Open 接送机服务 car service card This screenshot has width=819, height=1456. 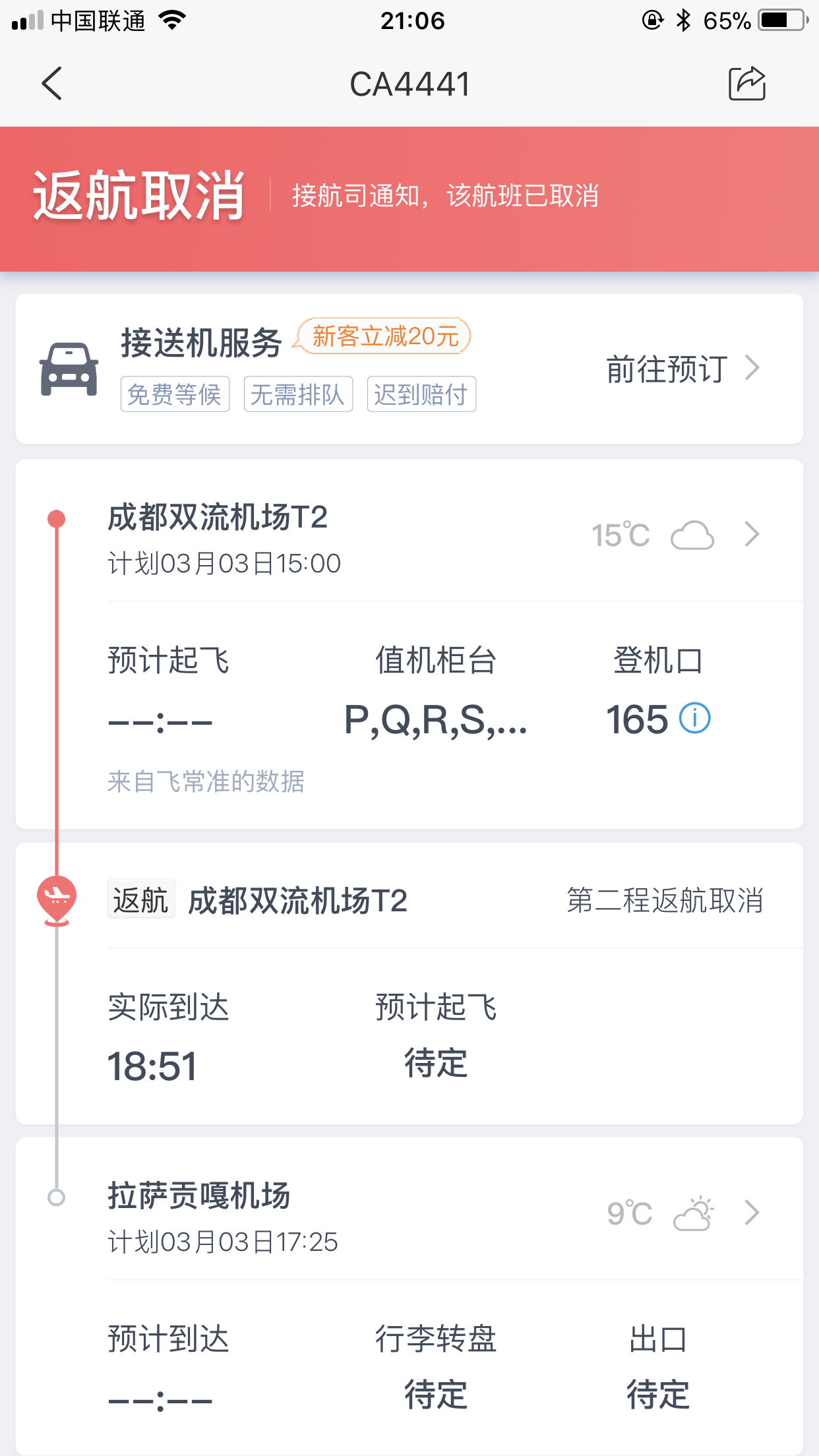[409, 369]
